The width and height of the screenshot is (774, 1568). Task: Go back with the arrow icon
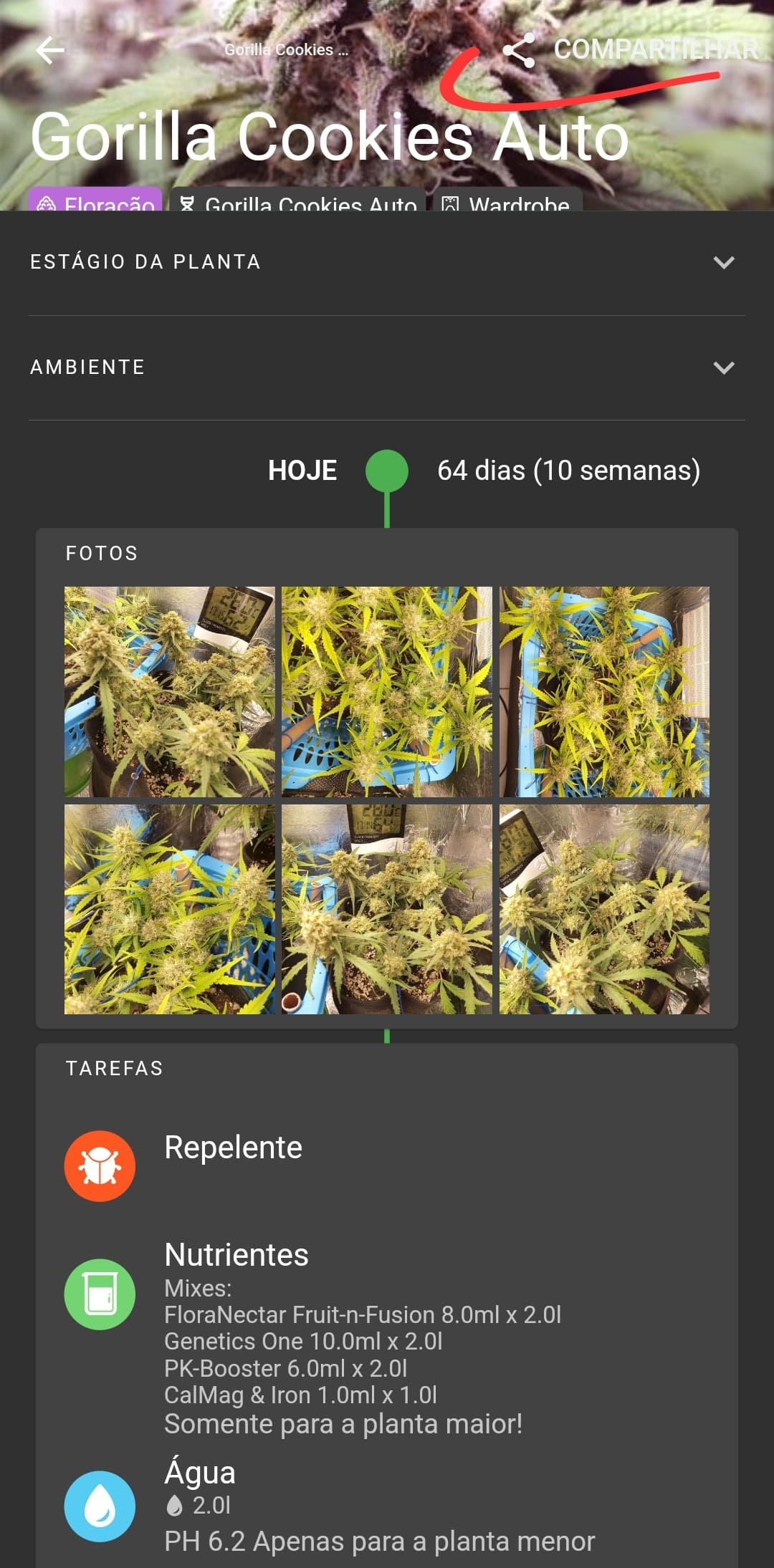click(x=50, y=50)
